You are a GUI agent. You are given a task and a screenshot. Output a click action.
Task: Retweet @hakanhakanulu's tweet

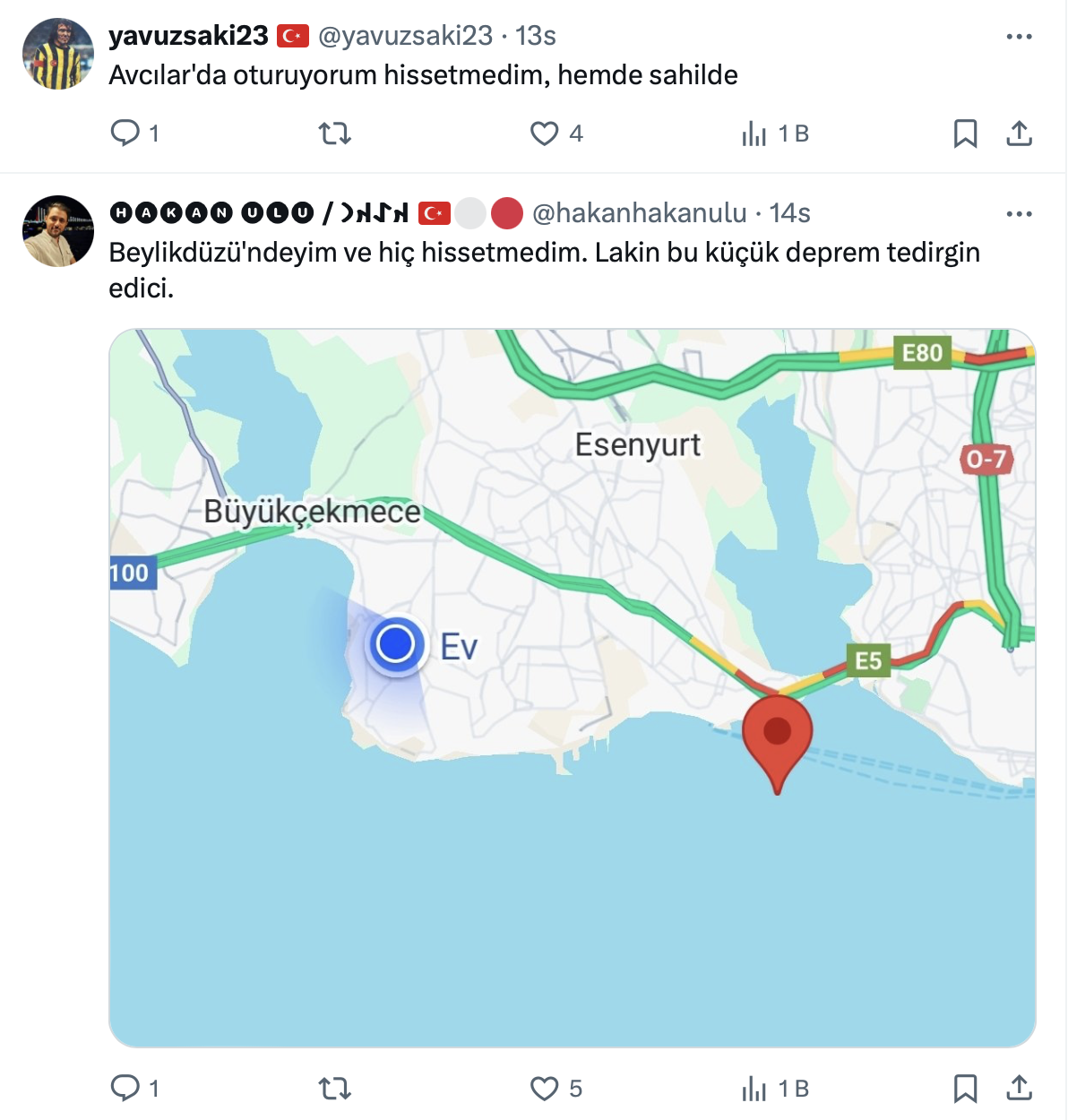(x=335, y=1089)
